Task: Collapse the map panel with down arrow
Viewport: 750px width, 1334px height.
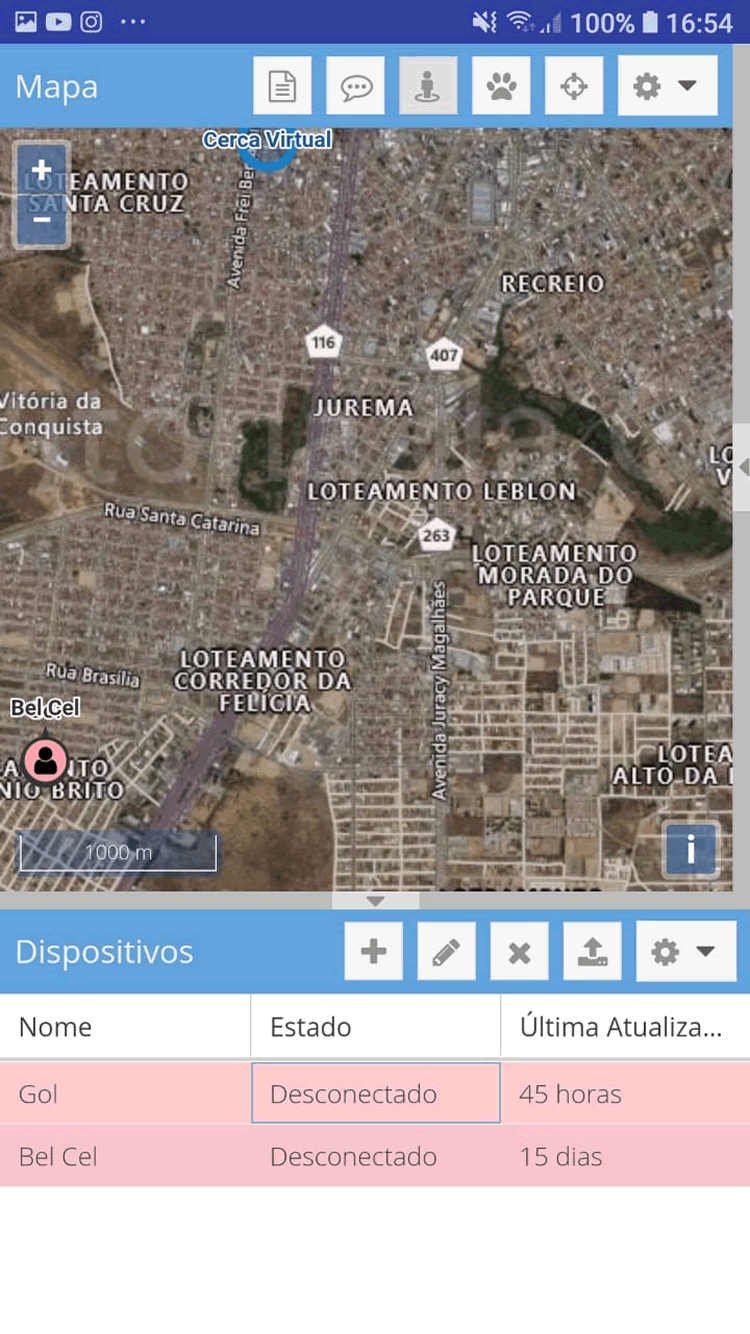Action: click(375, 901)
